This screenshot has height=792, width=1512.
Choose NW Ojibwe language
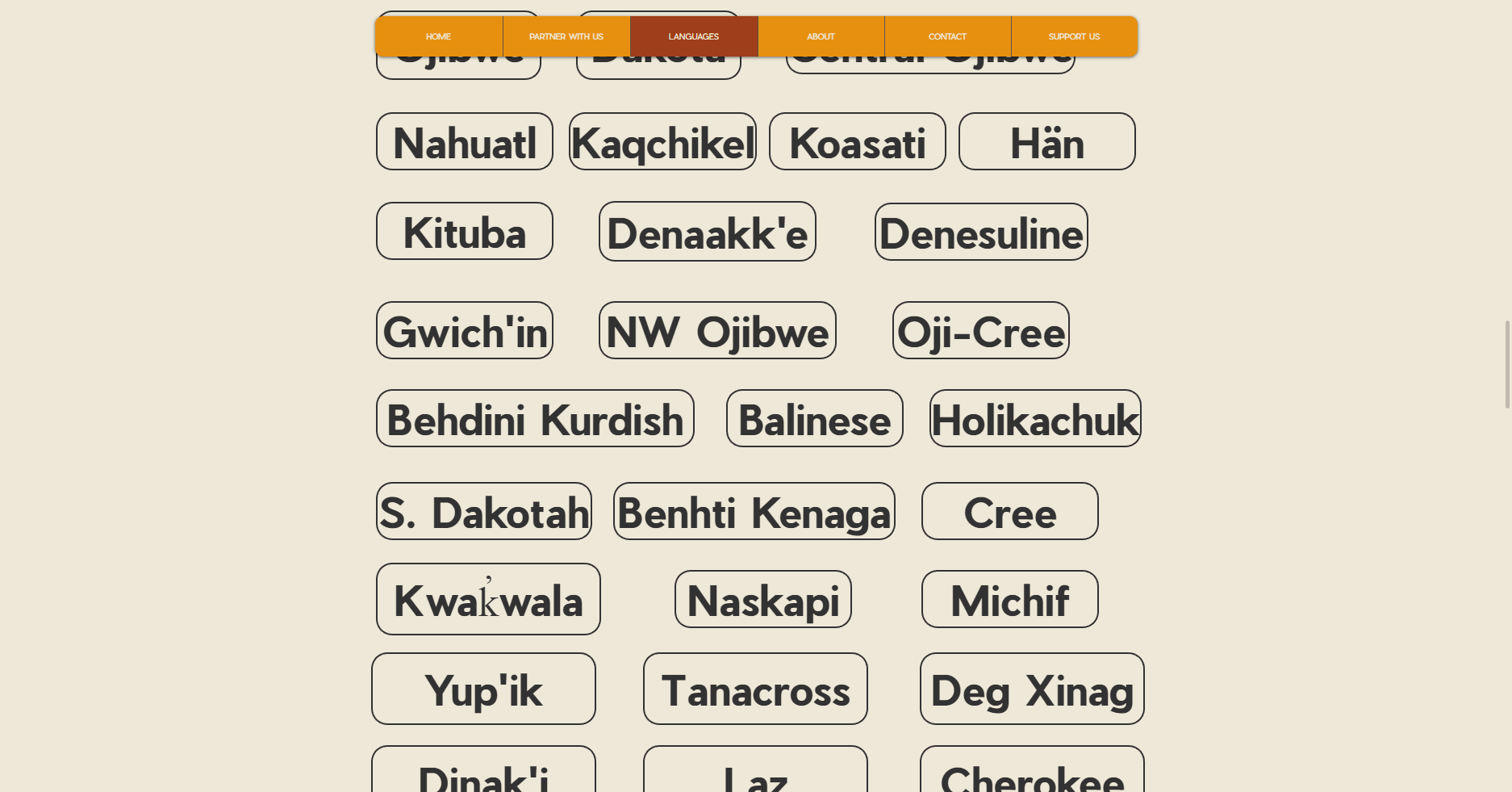pos(717,331)
